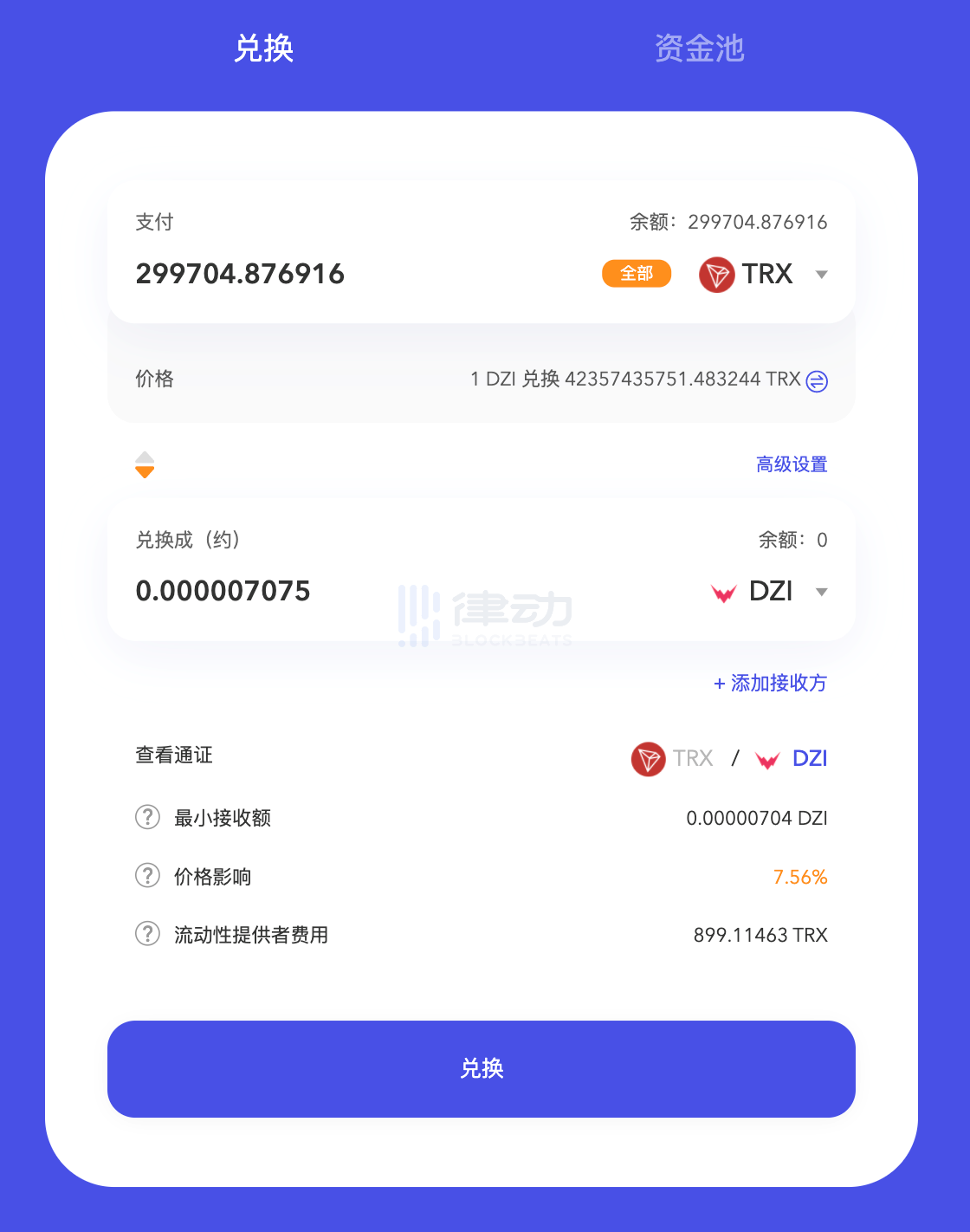The image size is (970, 1232).
Task: Click the blue 兑换 swap button
Action: [482, 1068]
